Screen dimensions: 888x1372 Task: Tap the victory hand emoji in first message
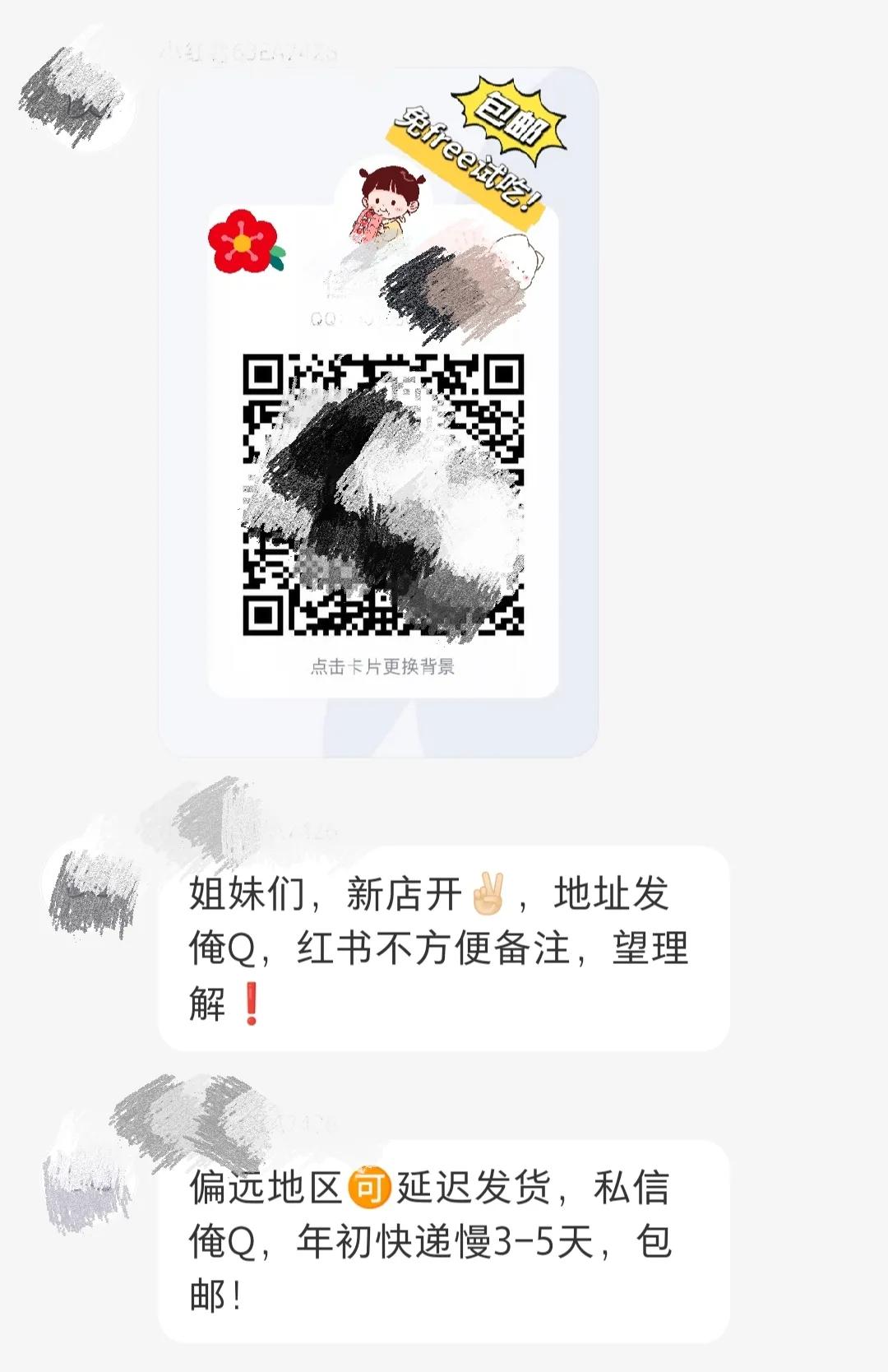pos(487,892)
